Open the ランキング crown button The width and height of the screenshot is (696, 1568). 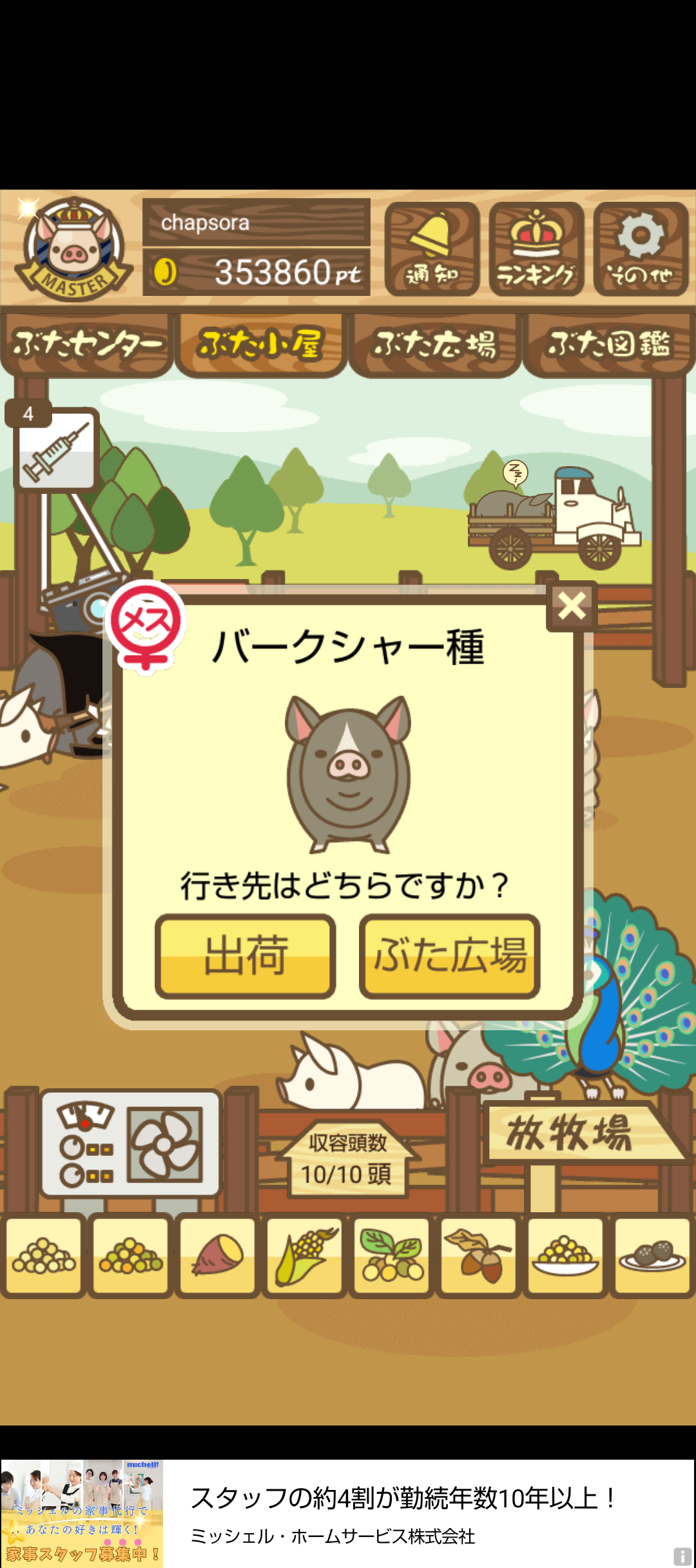pyautogui.click(x=536, y=249)
